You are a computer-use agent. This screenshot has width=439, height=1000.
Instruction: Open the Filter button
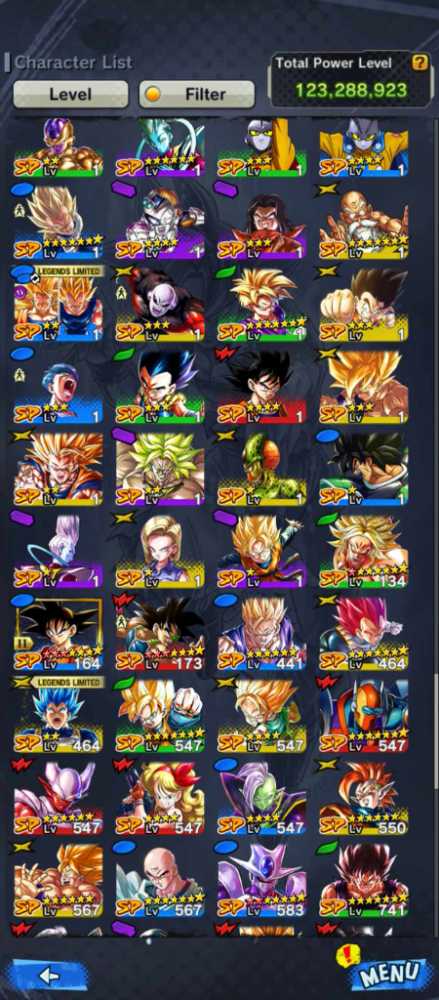pyautogui.click(x=197, y=94)
